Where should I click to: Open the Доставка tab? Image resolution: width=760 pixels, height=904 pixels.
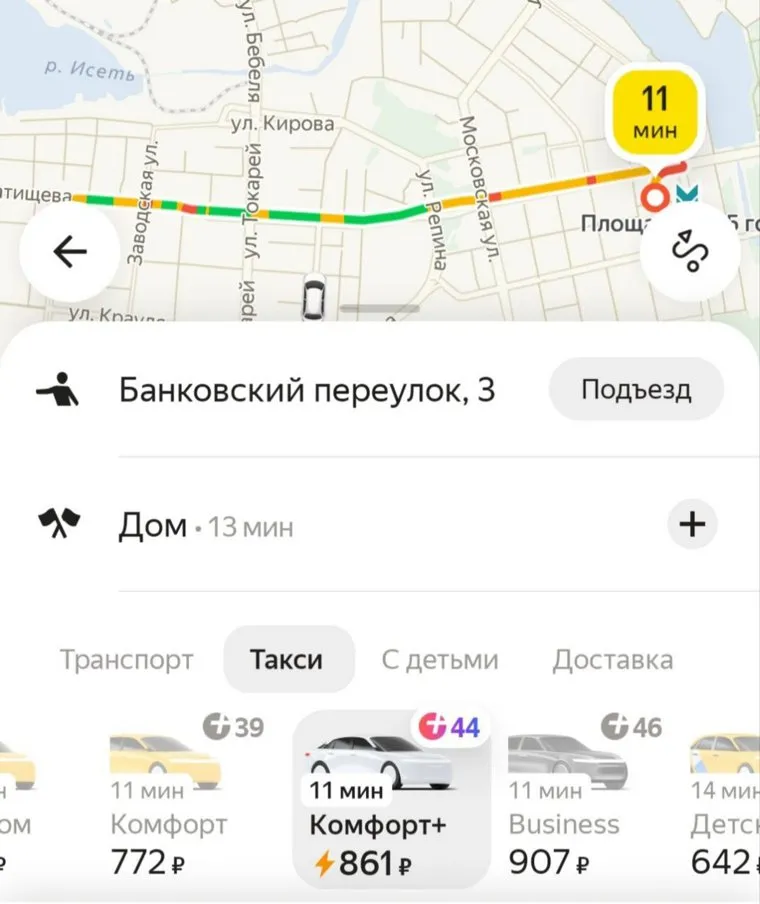pos(612,660)
